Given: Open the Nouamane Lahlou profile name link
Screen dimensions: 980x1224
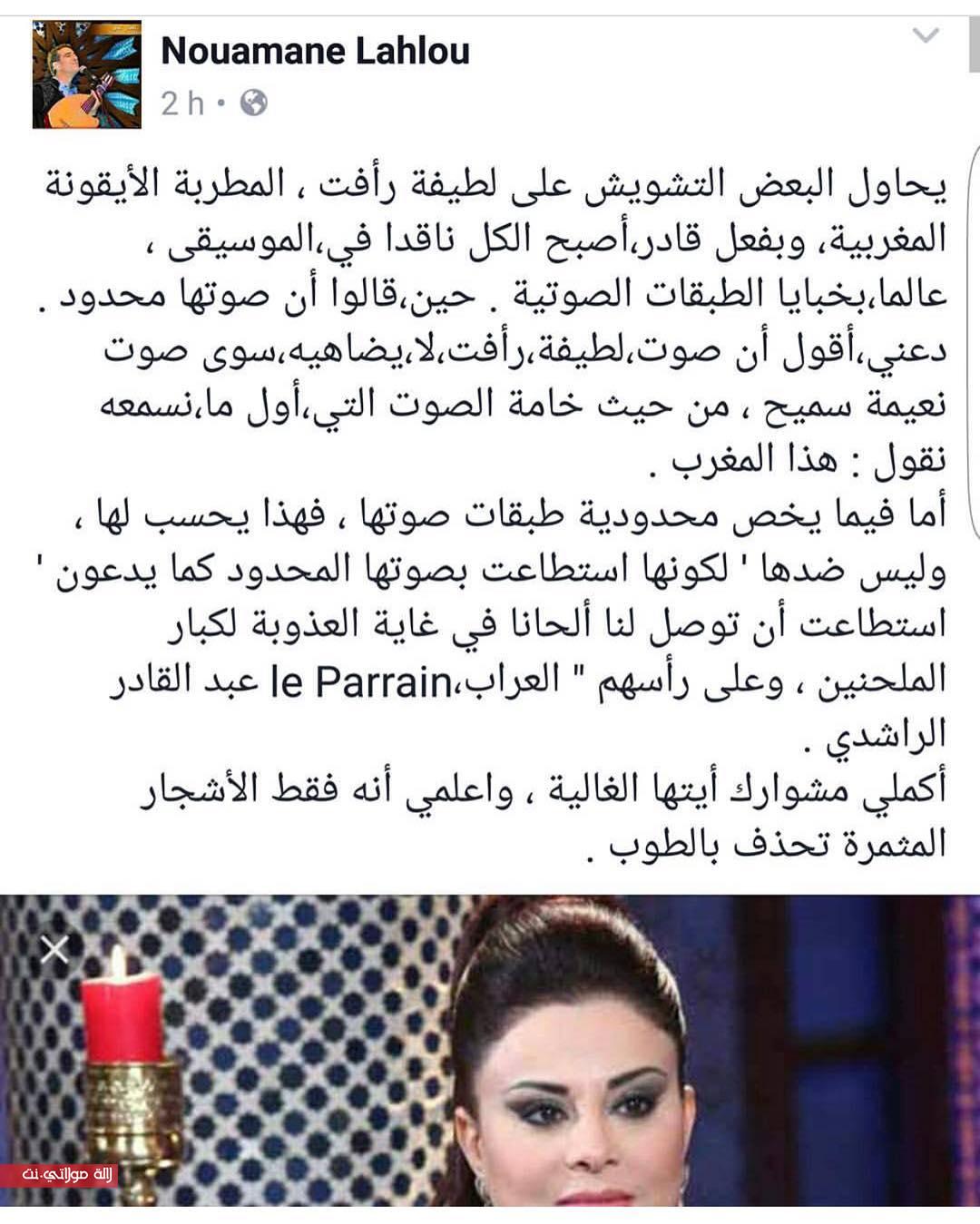Looking at the screenshot, I should [x=315, y=52].
